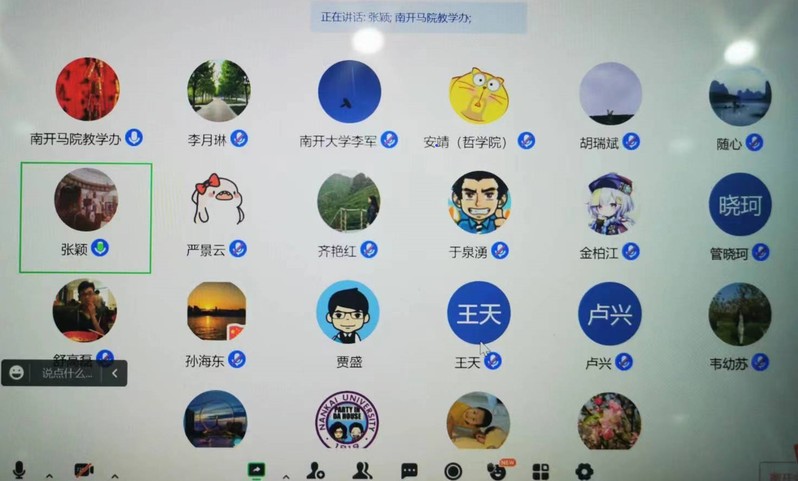The height and width of the screenshot is (481, 798).
Task: Select 李月琳's participant tile
Action: coord(218,90)
